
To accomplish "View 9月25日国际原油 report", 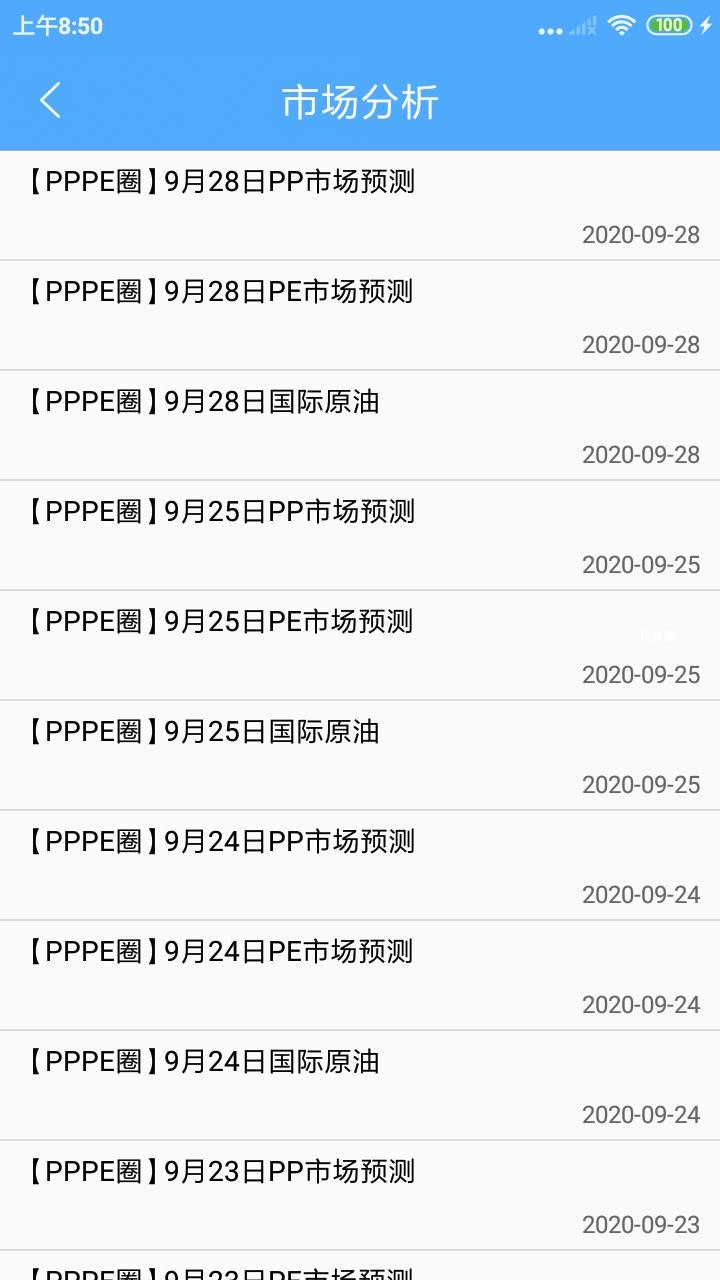I will point(203,732).
